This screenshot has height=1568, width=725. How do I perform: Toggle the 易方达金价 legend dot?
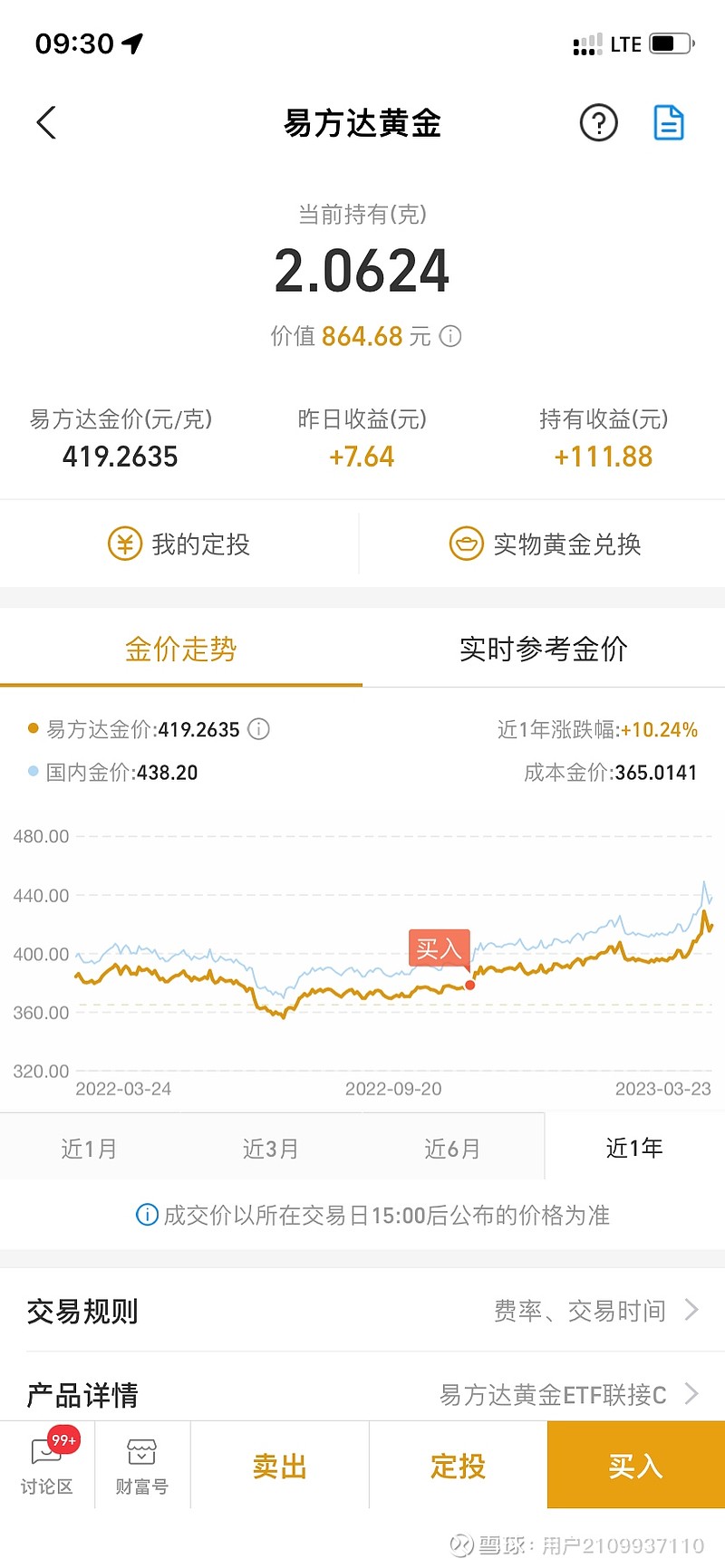pos(32,727)
